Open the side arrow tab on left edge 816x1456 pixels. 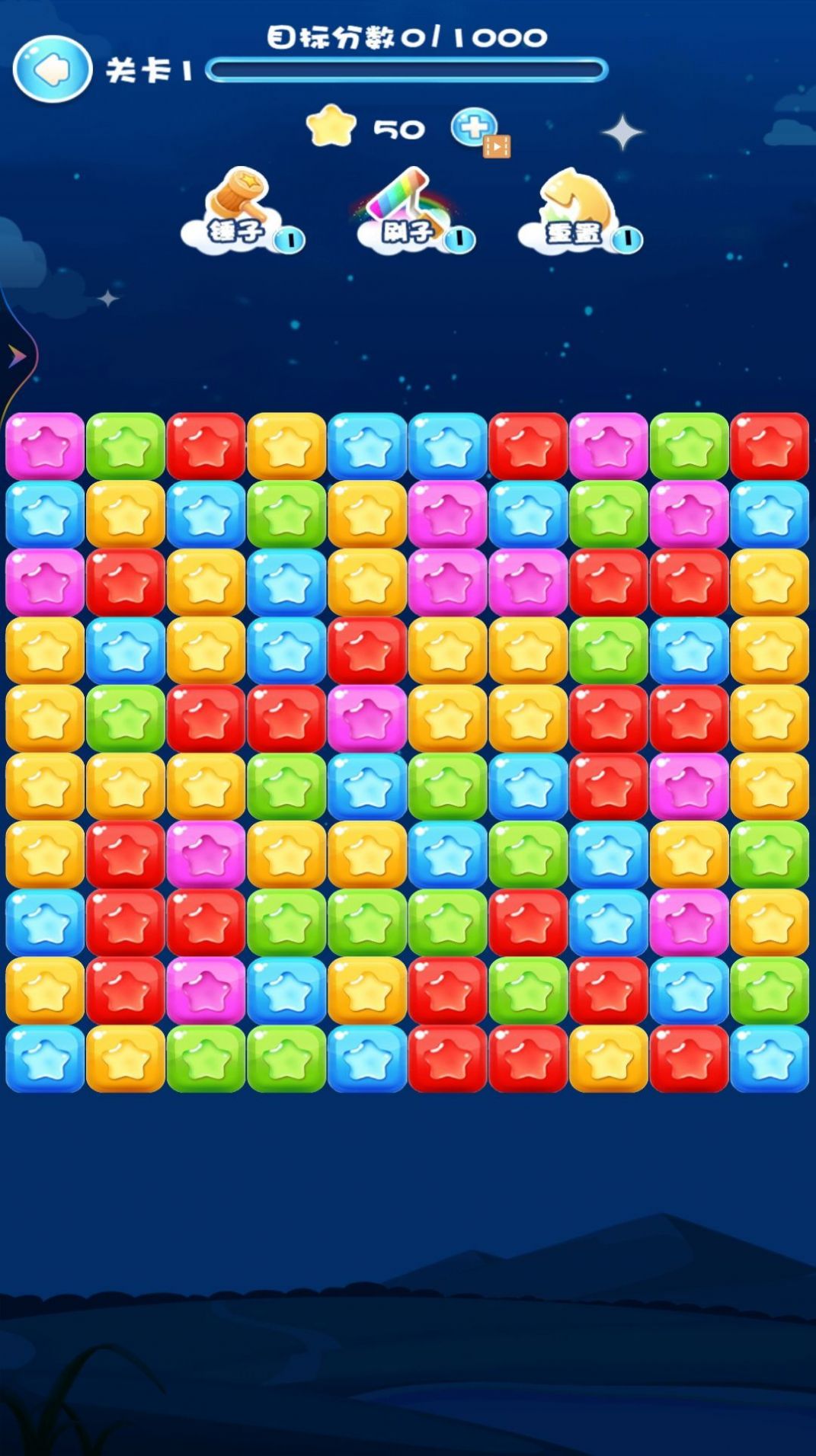pos(15,356)
